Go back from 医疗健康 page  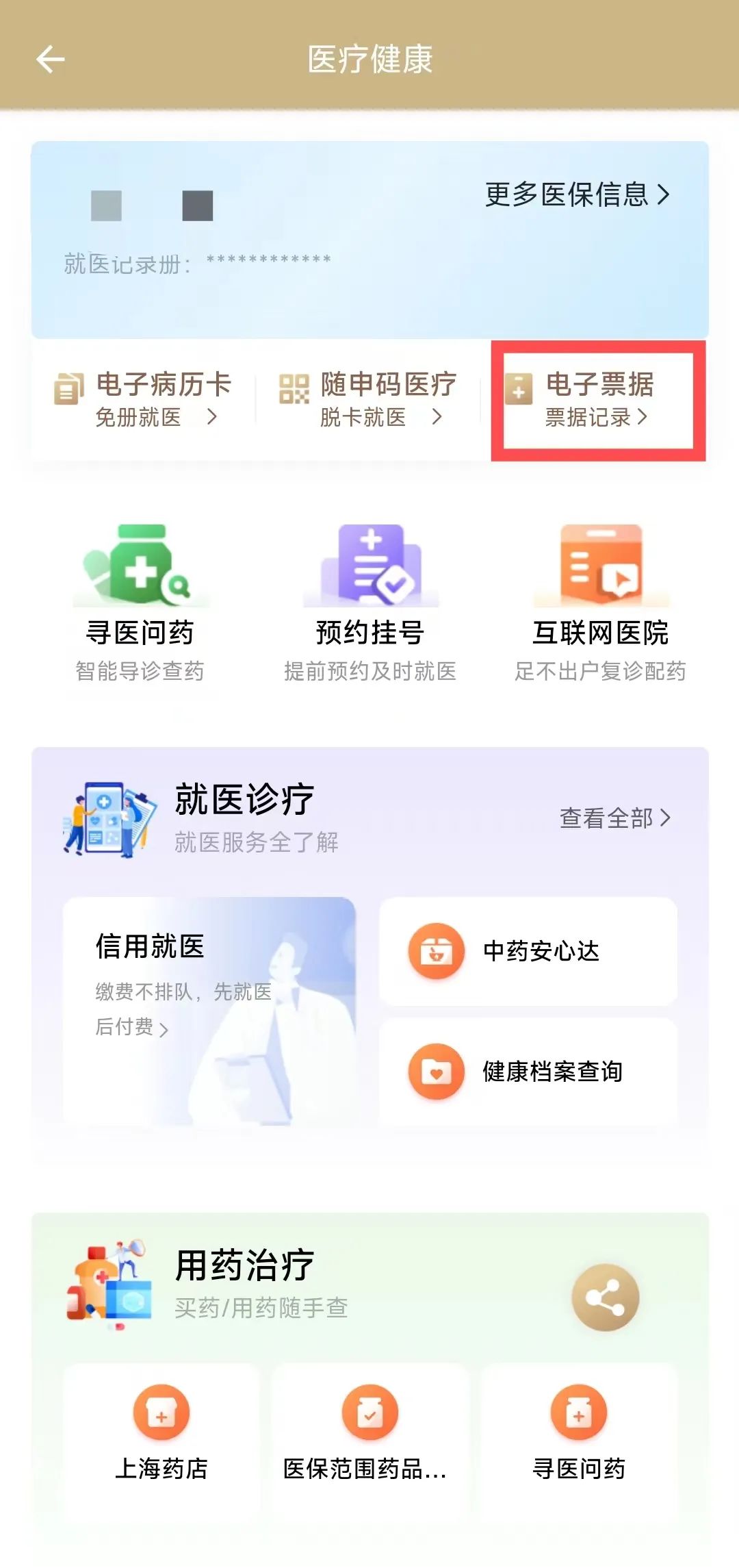tap(50, 60)
